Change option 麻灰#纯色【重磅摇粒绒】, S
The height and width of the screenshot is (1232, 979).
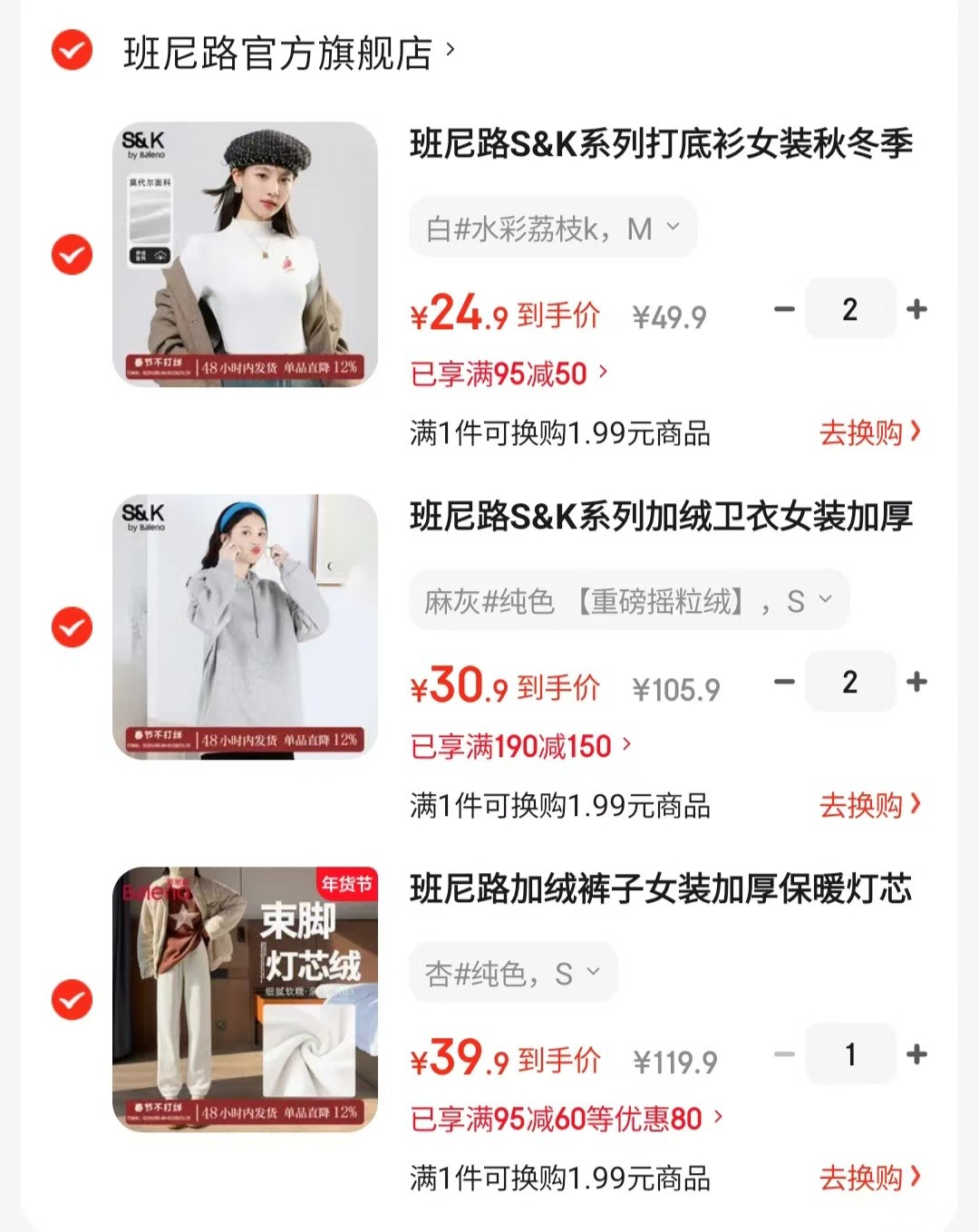coord(628,600)
